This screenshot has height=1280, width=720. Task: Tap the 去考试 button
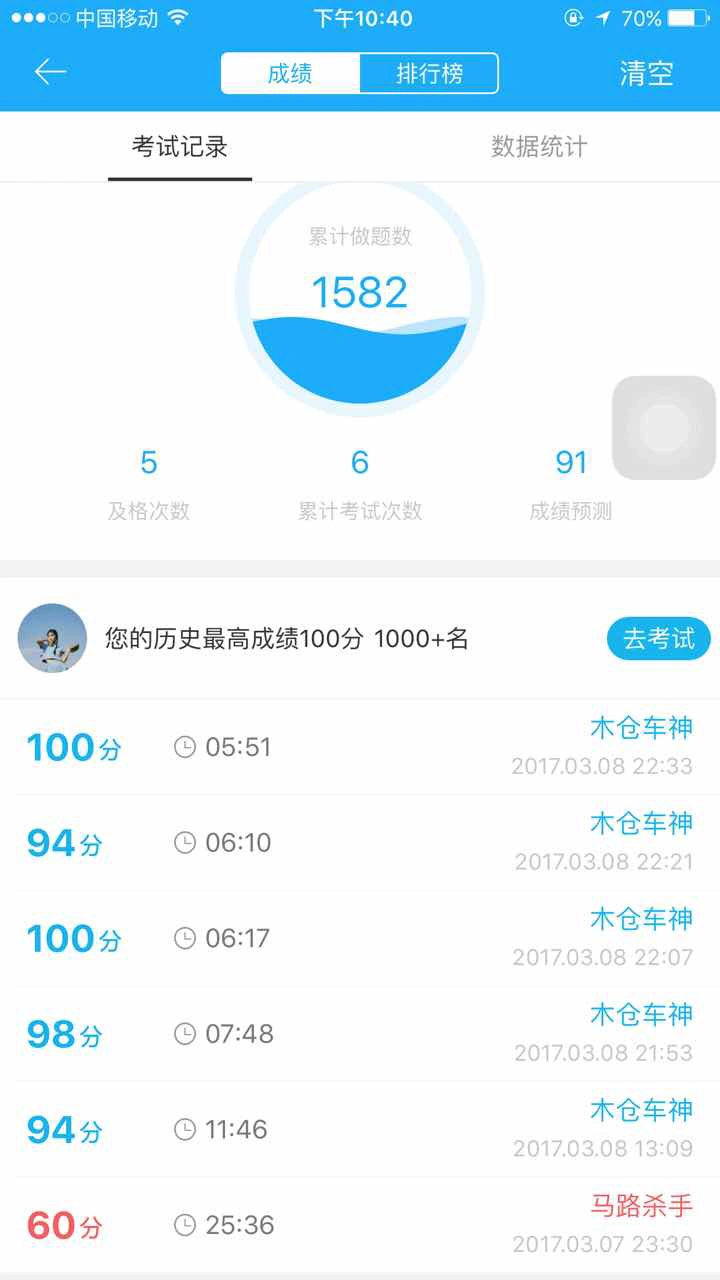[658, 639]
